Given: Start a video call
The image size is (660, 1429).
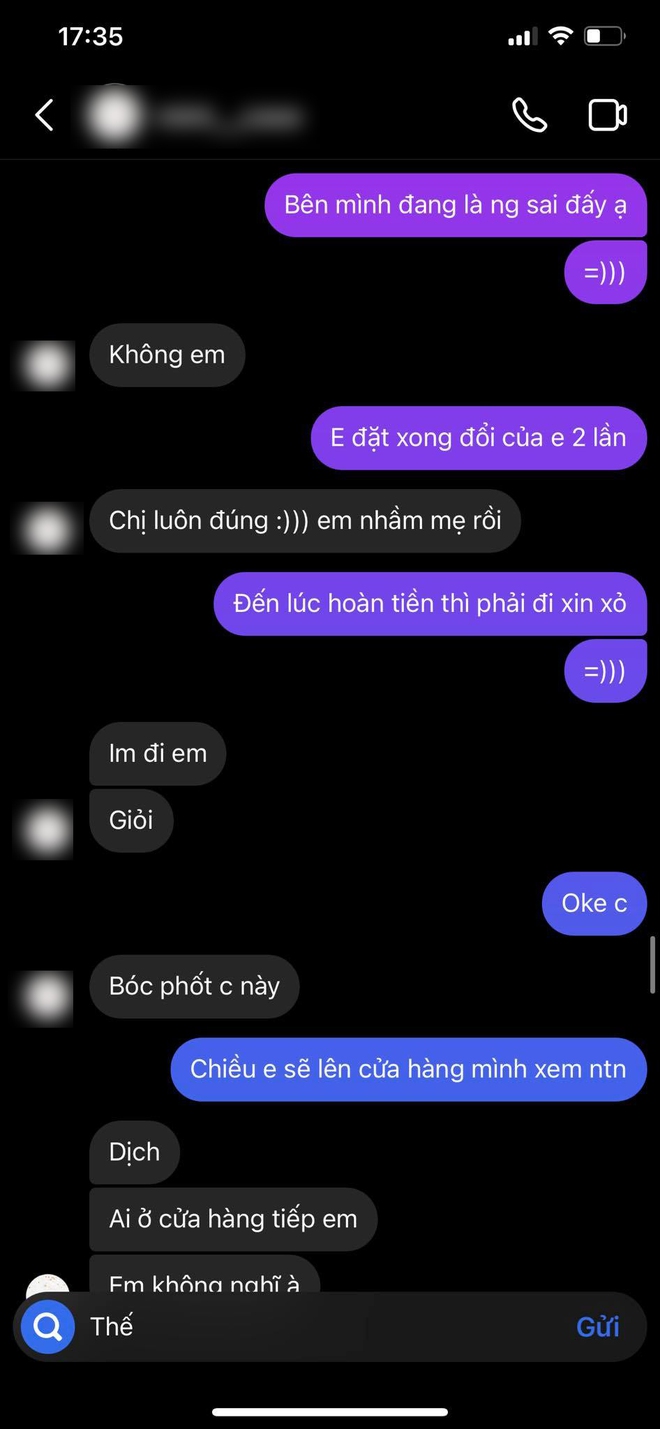Looking at the screenshot, I should point(606,115).
